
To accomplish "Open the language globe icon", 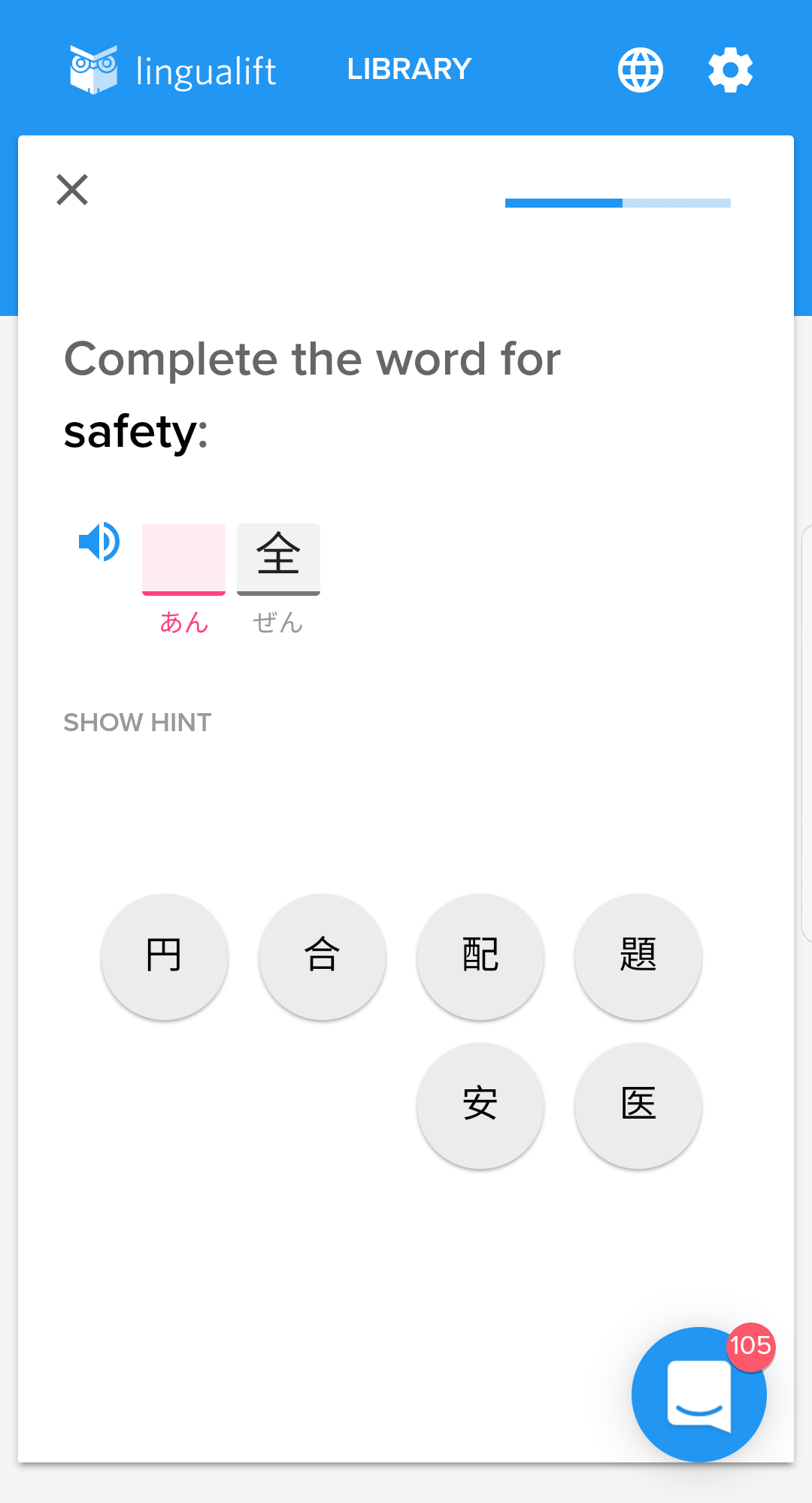I will tap(640, 68).
